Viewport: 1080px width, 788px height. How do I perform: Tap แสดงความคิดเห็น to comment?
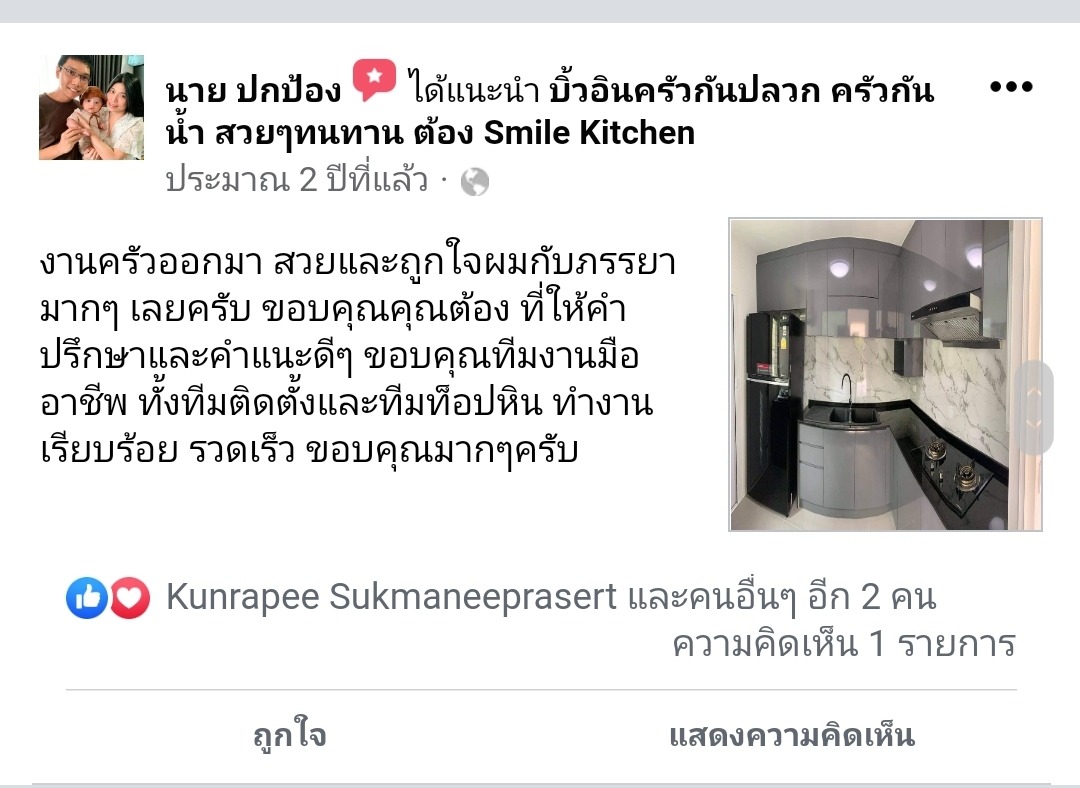[791, 737]
